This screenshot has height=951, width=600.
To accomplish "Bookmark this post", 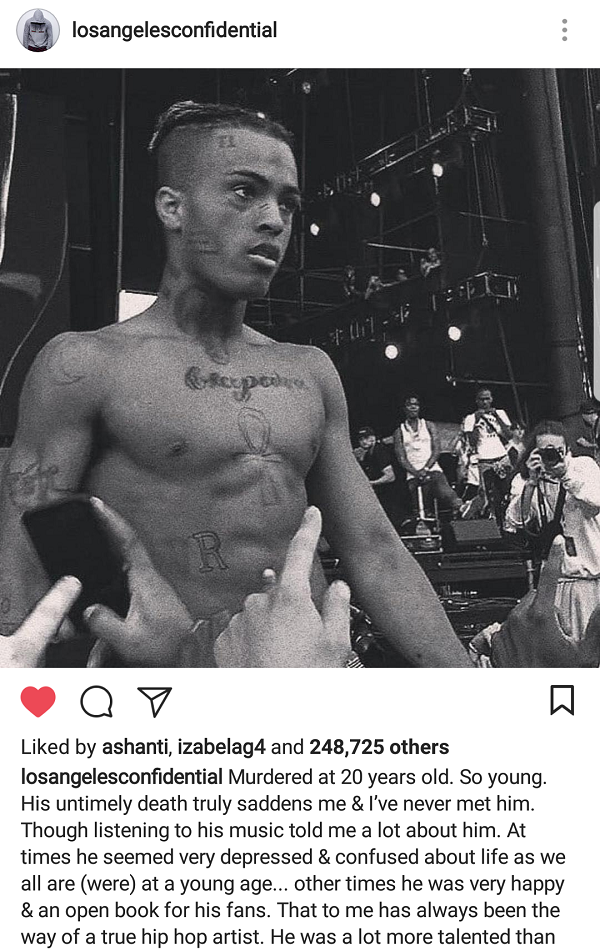I will pos(562,700).
